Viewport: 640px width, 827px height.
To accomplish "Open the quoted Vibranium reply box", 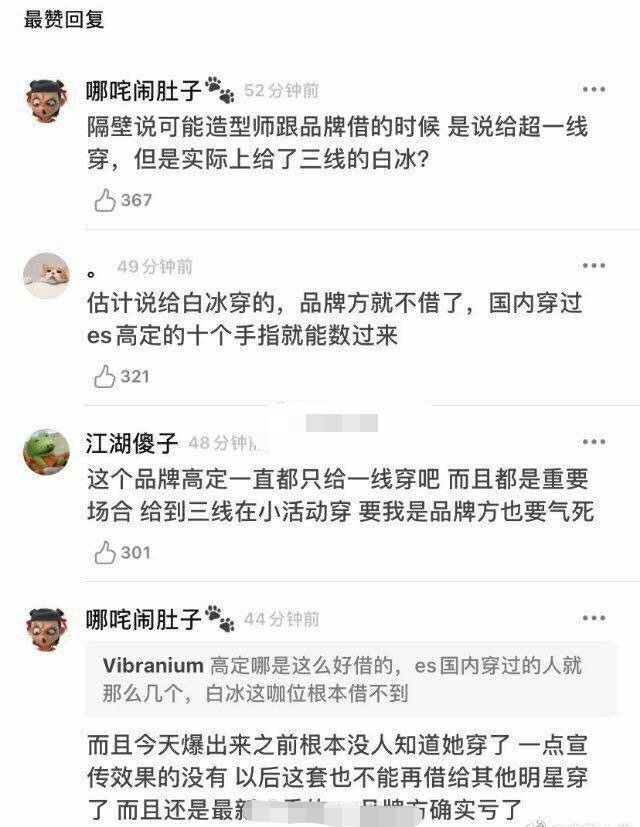I will (350, 679).
